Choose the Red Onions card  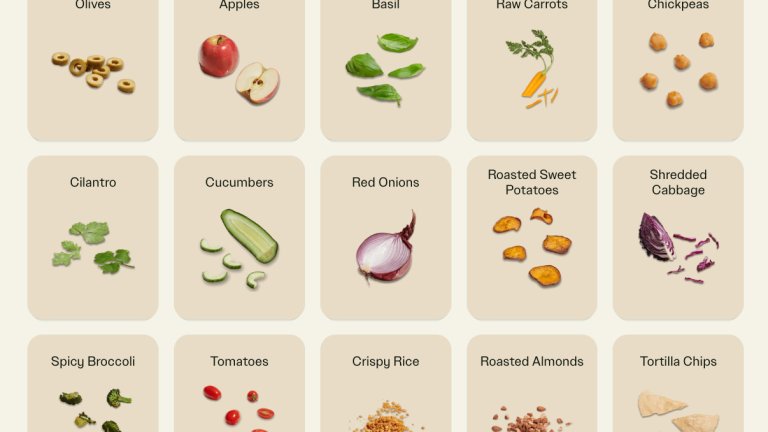coord(385,238)
